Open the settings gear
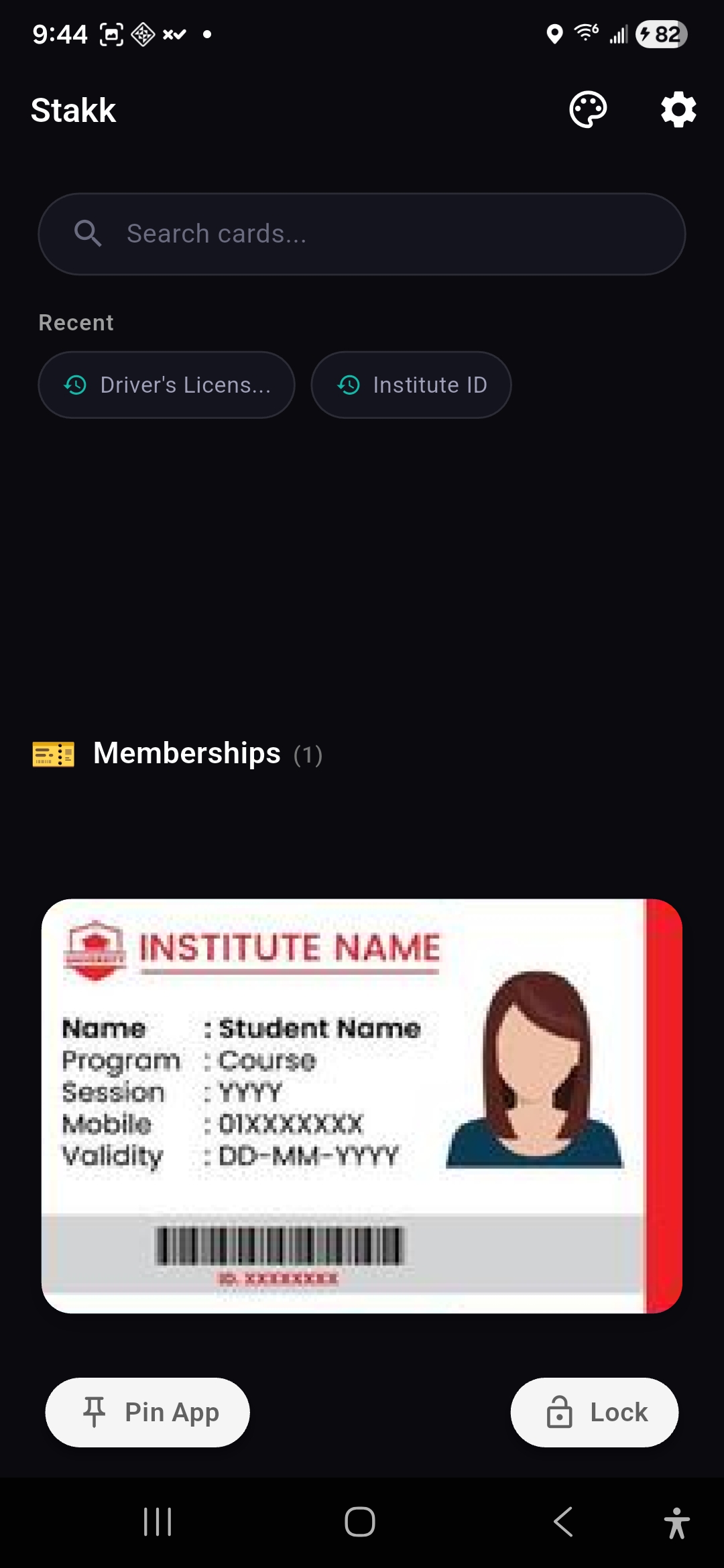Viewport: 724px width, 1568px height. 678,110
